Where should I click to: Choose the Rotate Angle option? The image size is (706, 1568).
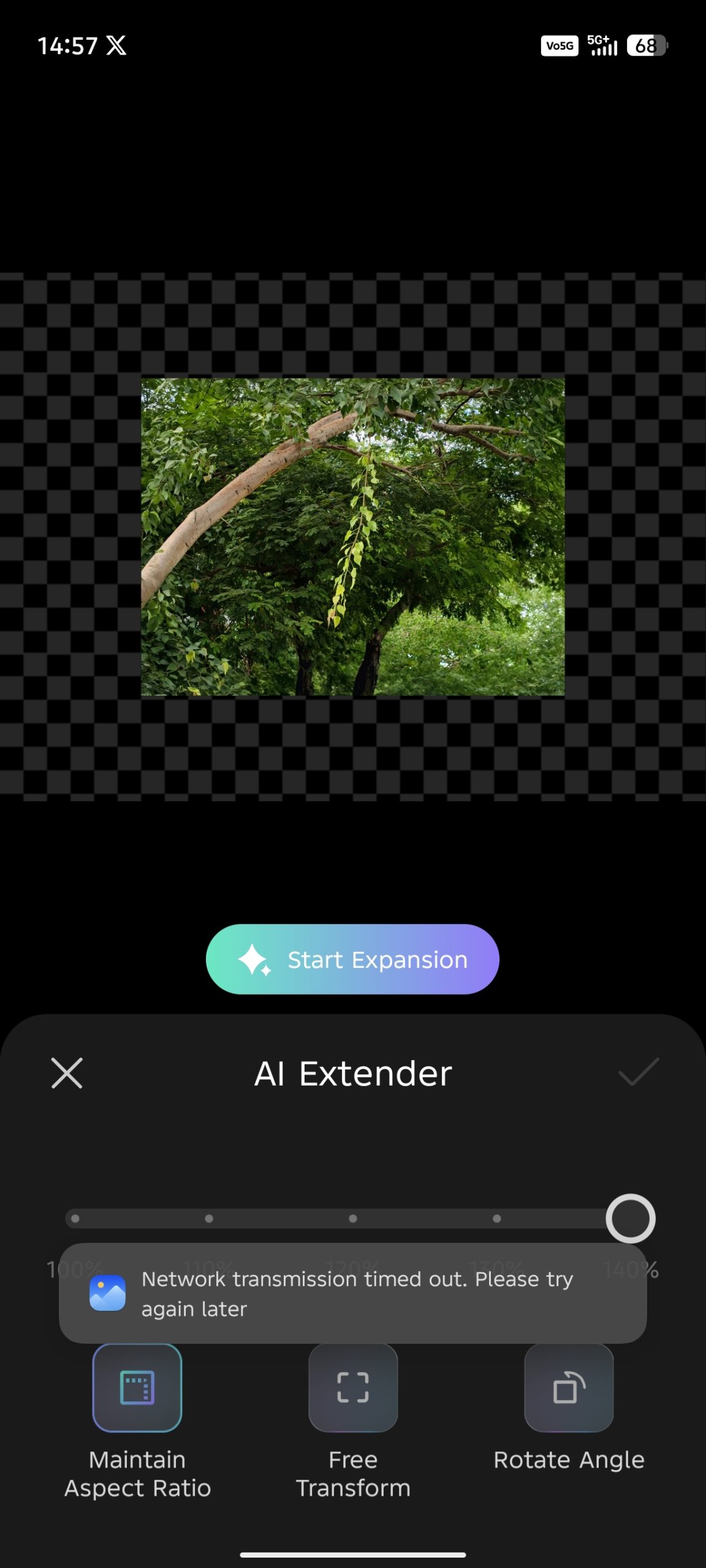[x=569, y=1389]
